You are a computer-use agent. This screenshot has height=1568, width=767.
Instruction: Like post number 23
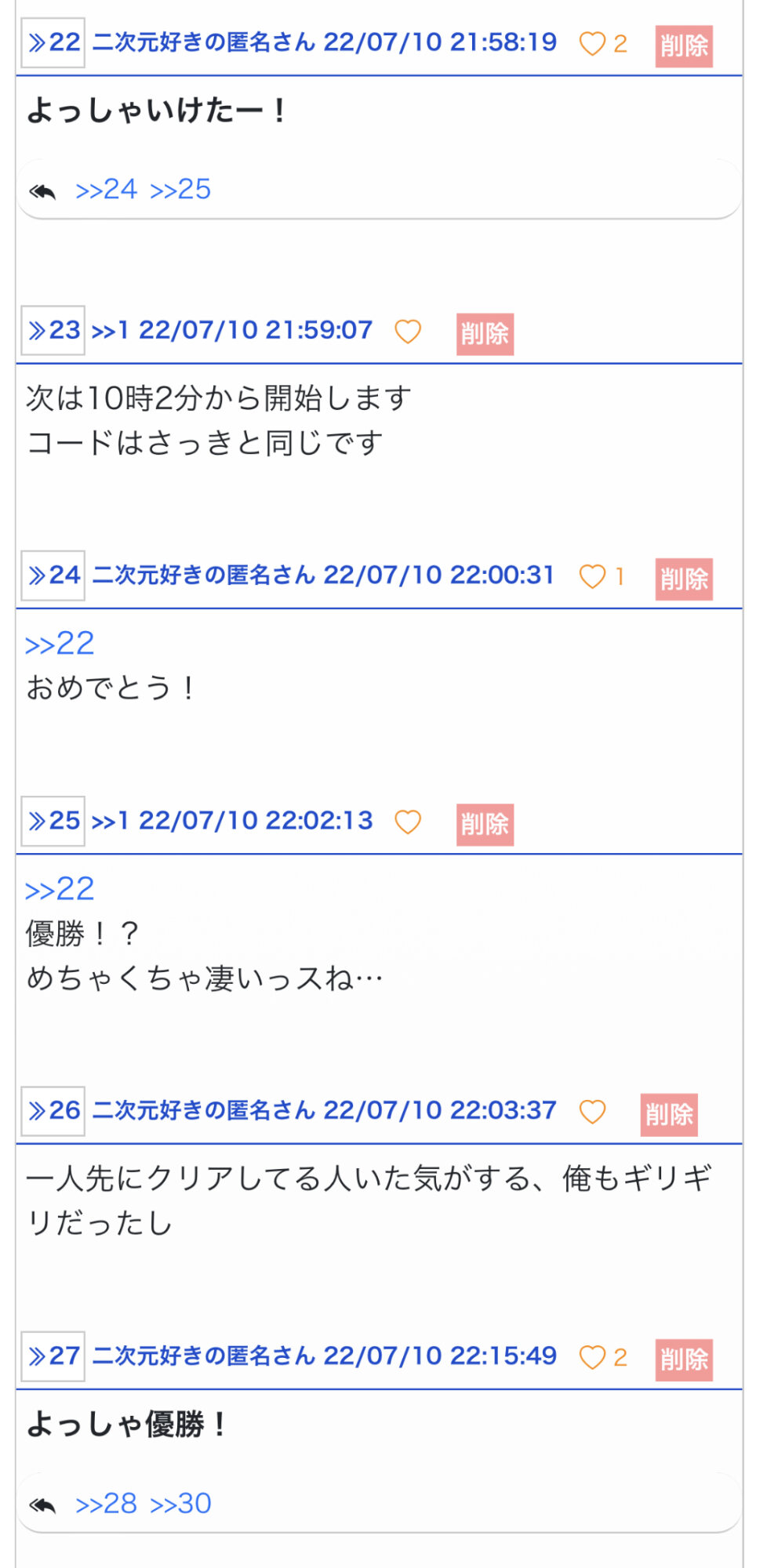point(408,332)
